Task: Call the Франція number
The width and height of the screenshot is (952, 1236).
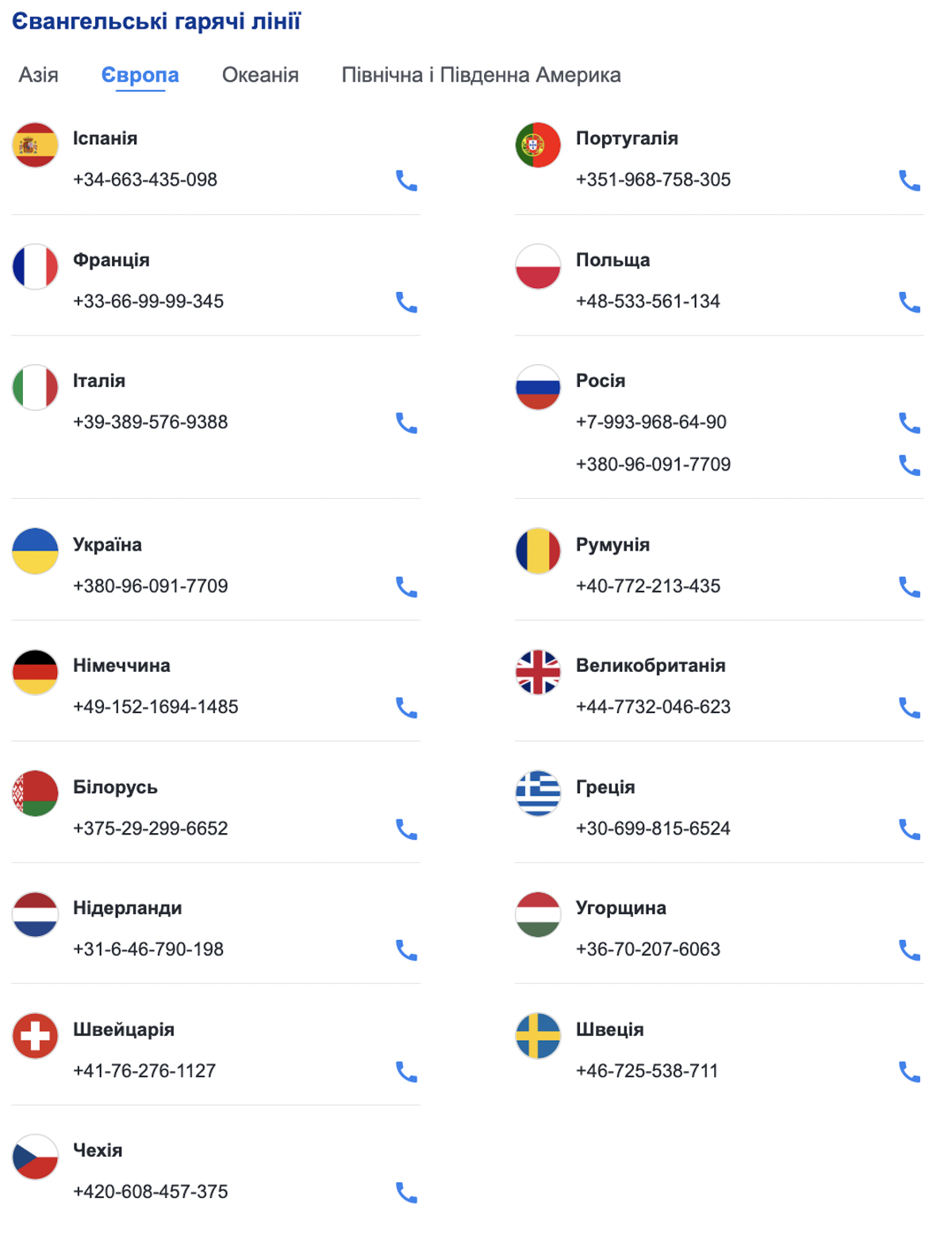Action: pos(406,302)
